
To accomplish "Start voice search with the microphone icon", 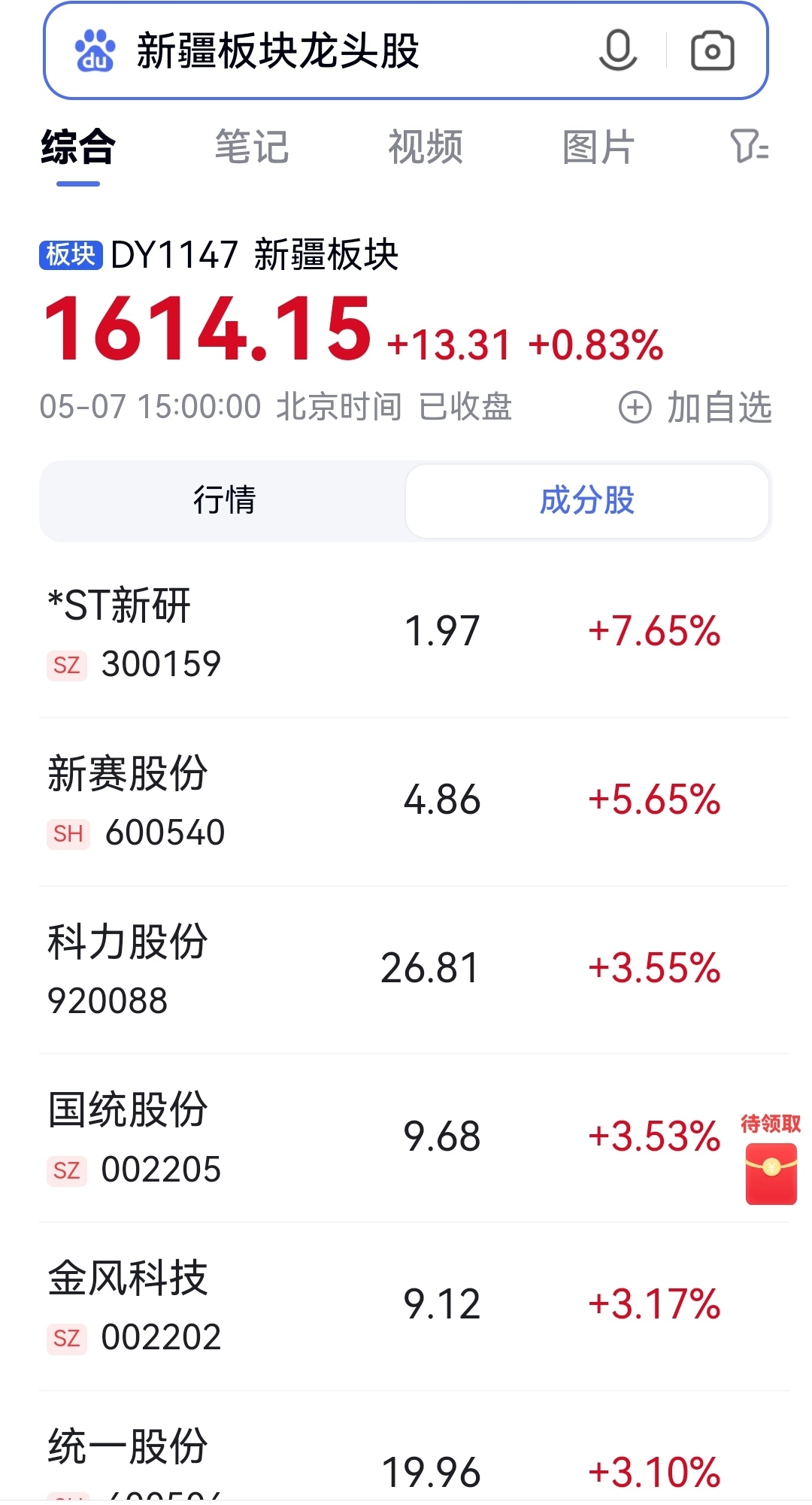I will pyautogui.click(x=618, y=51).
